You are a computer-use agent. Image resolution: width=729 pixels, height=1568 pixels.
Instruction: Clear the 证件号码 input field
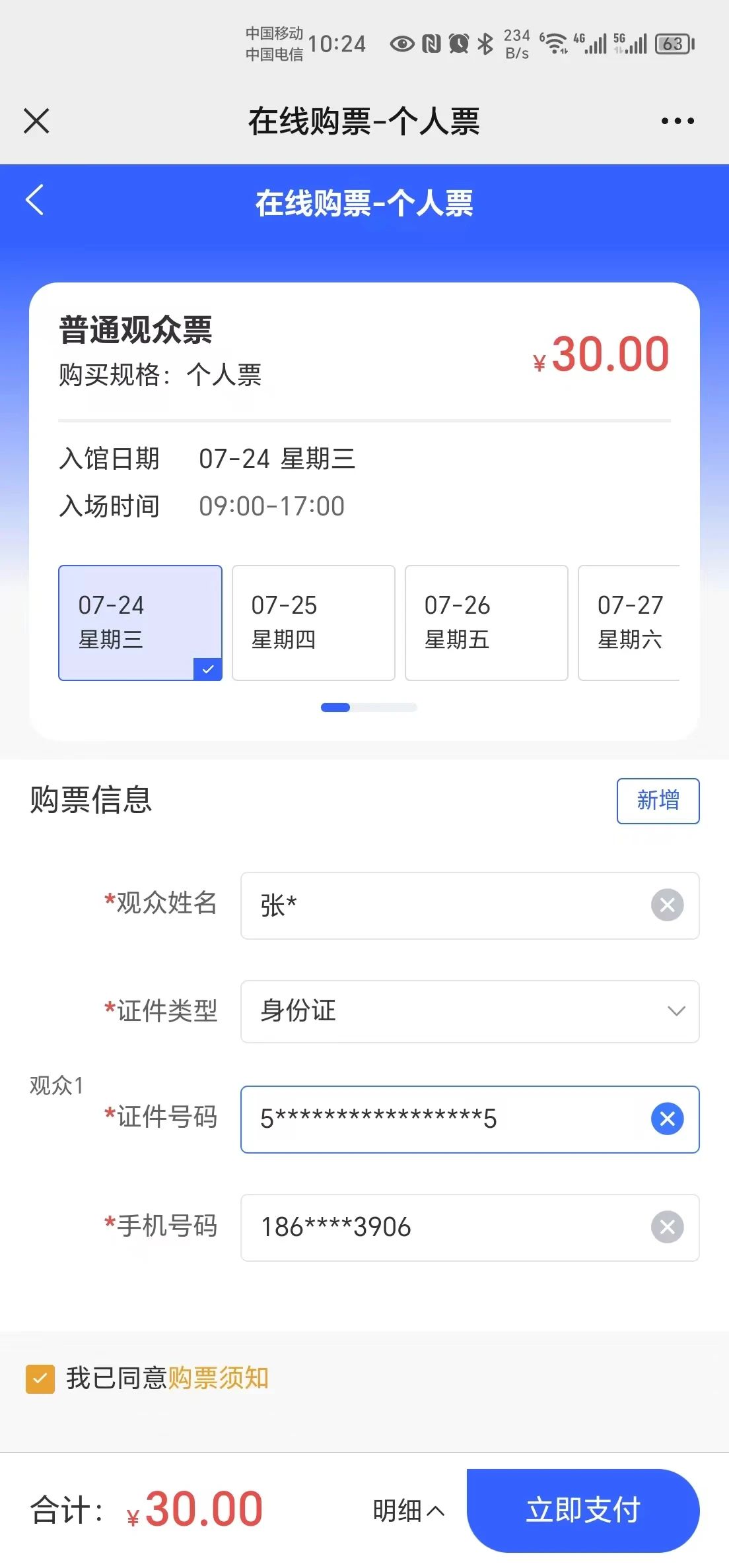[667, 1119]
